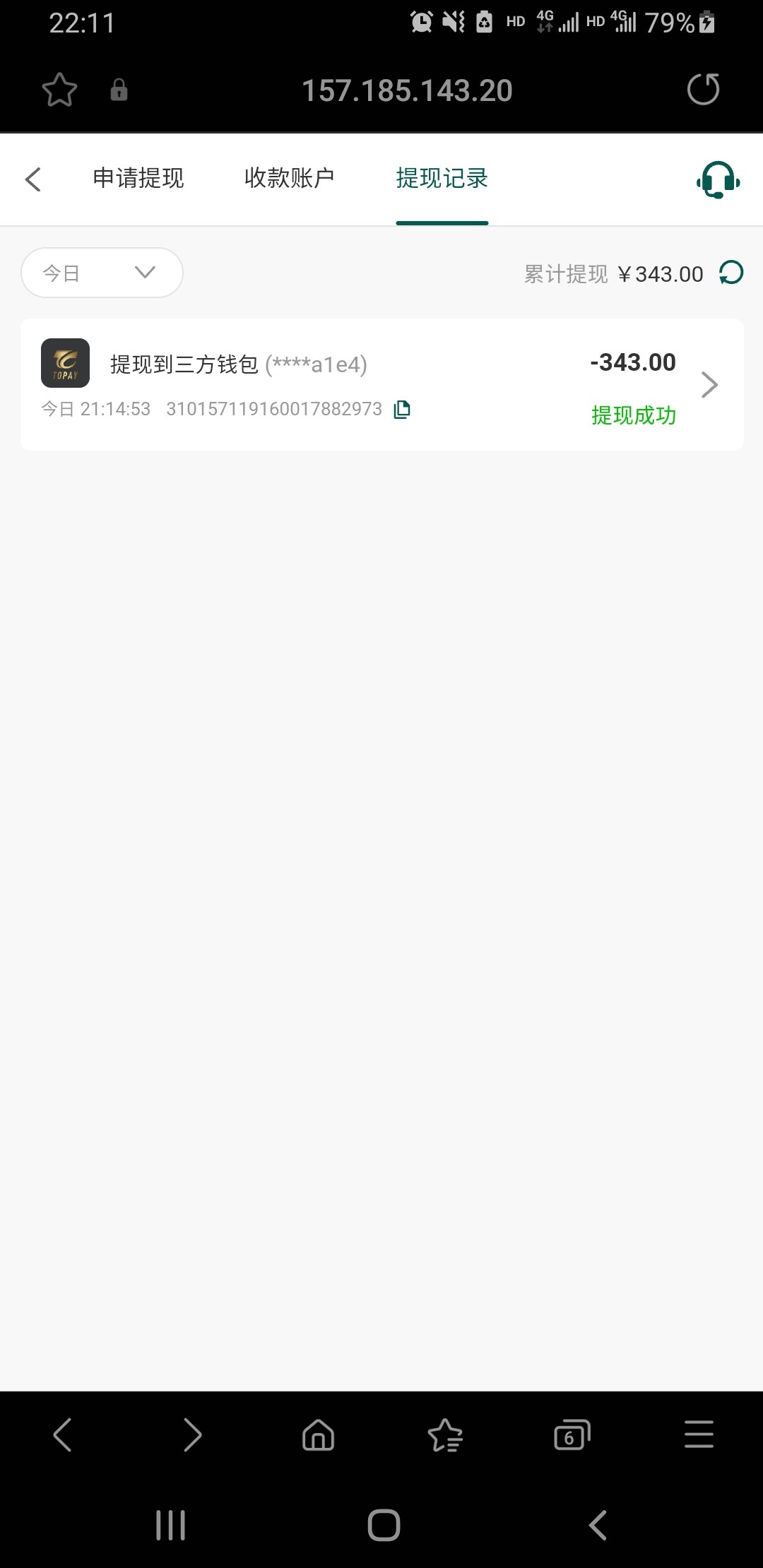Reload the page in the browser
The image size is (763, 1568).
pos(703,90)
